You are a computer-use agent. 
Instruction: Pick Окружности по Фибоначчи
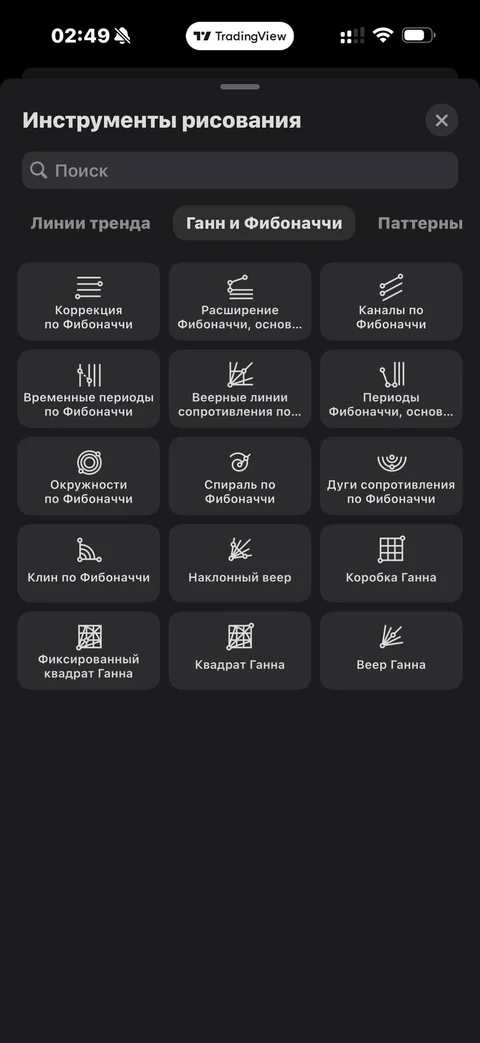click(x=88, y=476)
